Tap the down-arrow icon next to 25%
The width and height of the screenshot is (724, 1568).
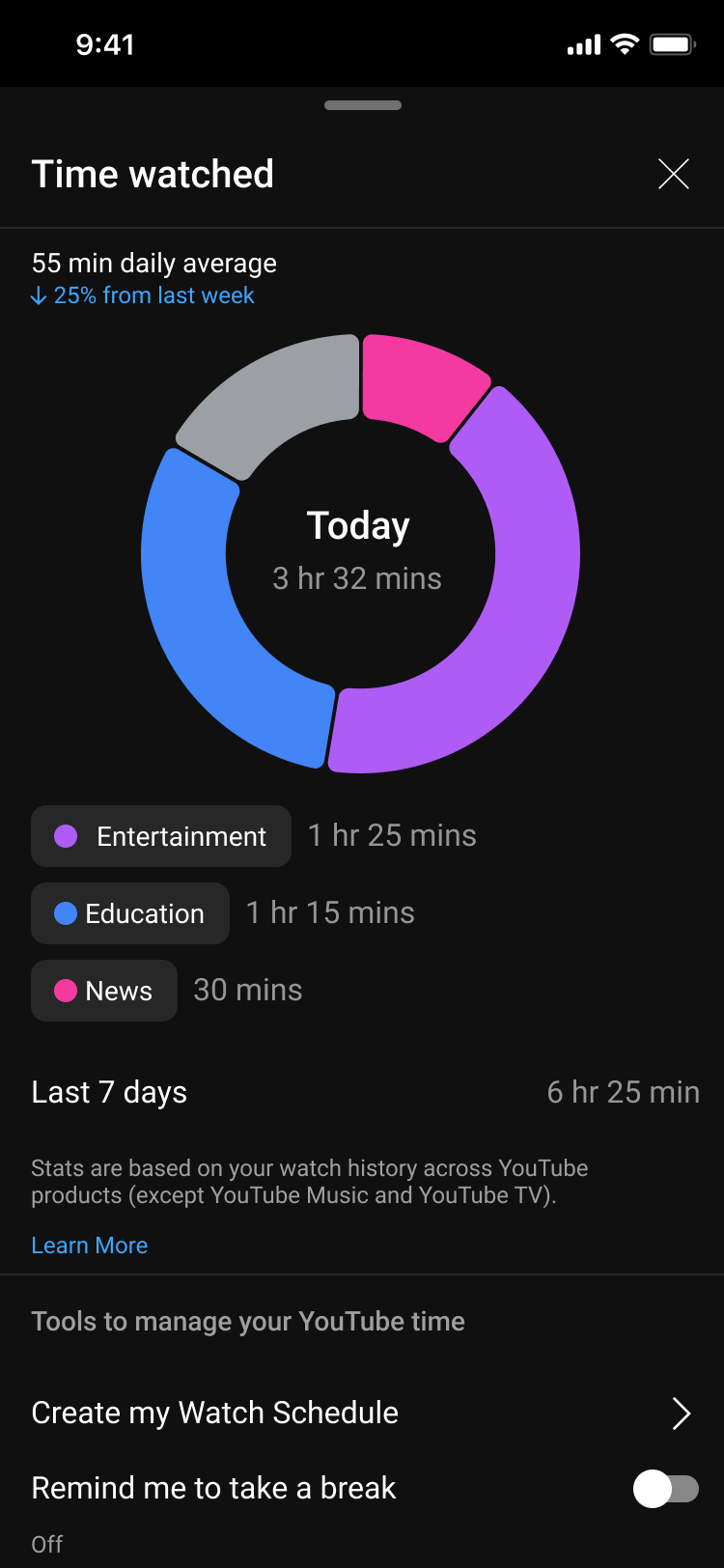(x=39, y=294)
